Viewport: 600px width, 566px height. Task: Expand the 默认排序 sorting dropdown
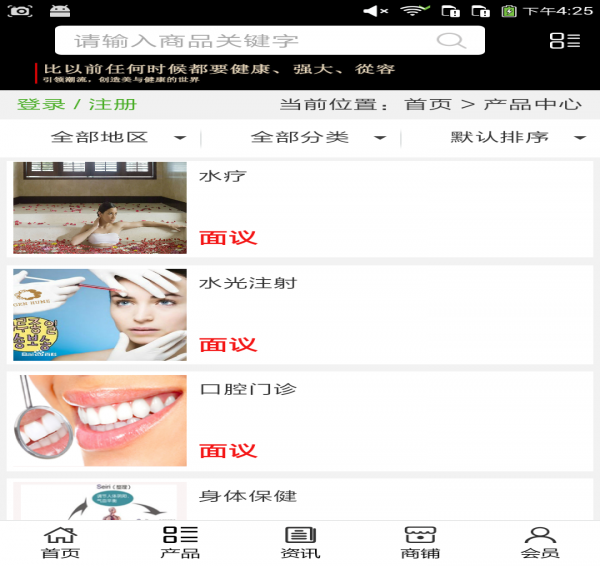tap(517, 137)
